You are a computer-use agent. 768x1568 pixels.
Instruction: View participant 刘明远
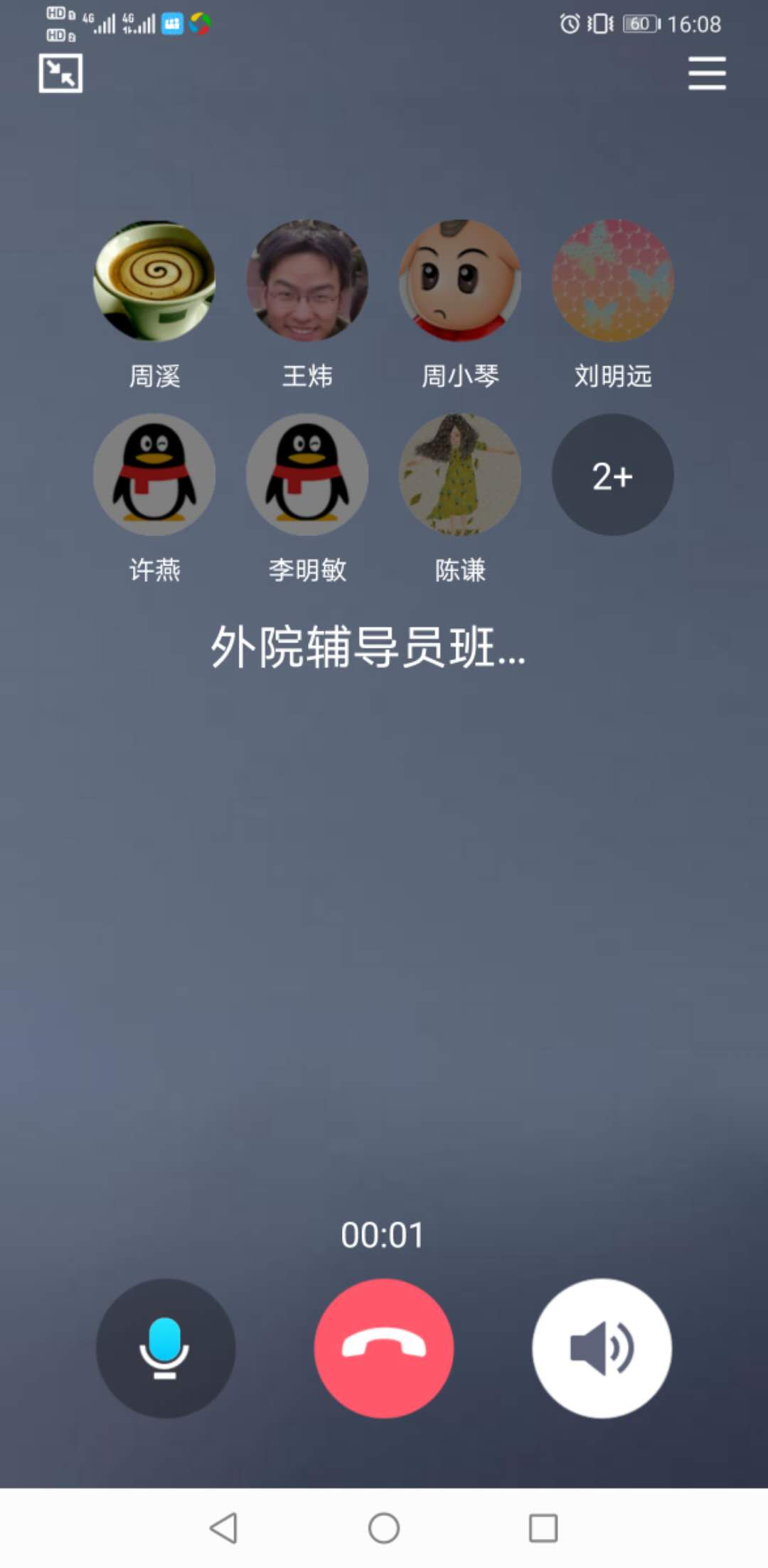pos(612,280)
